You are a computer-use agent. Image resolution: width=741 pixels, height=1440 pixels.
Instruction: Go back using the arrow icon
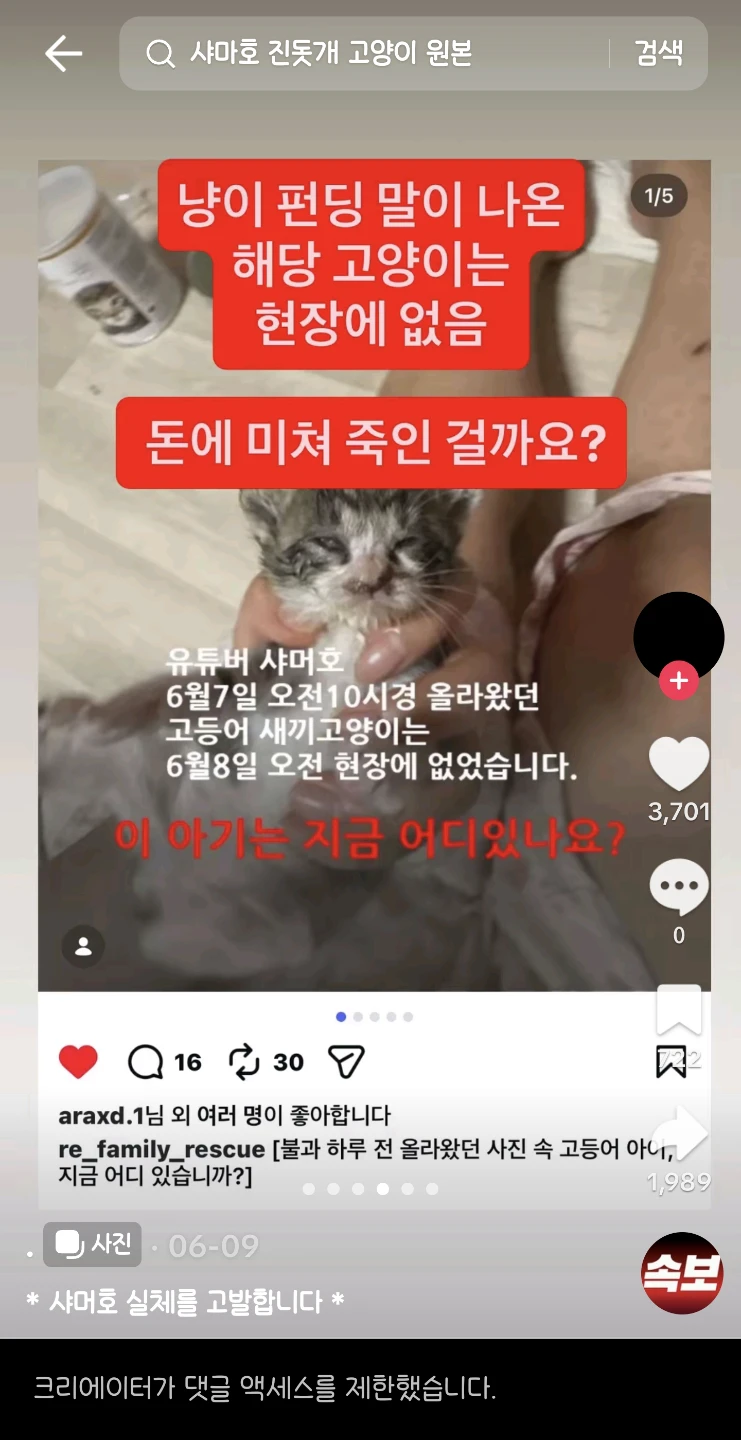63,53
